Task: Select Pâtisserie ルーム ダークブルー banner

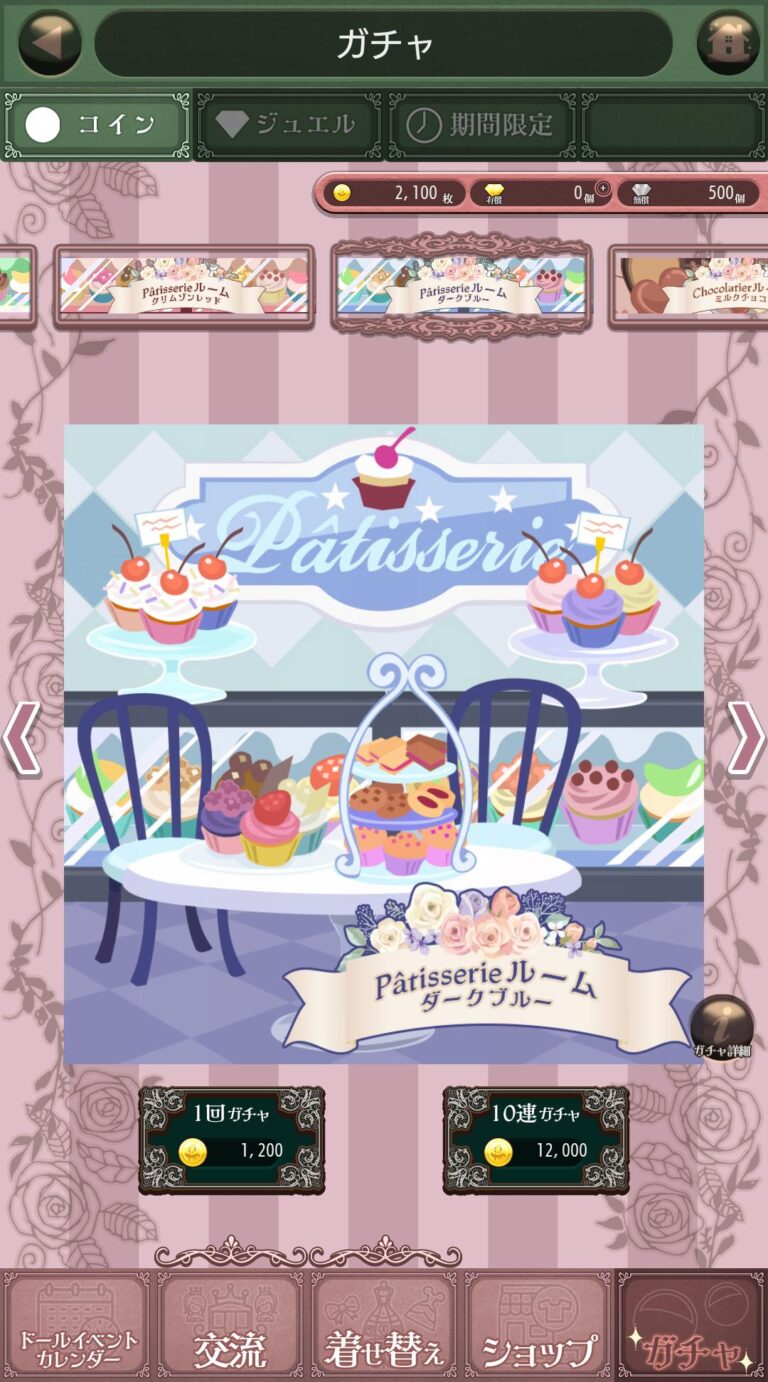Action: pyautogui.click(x=461, y=286)
